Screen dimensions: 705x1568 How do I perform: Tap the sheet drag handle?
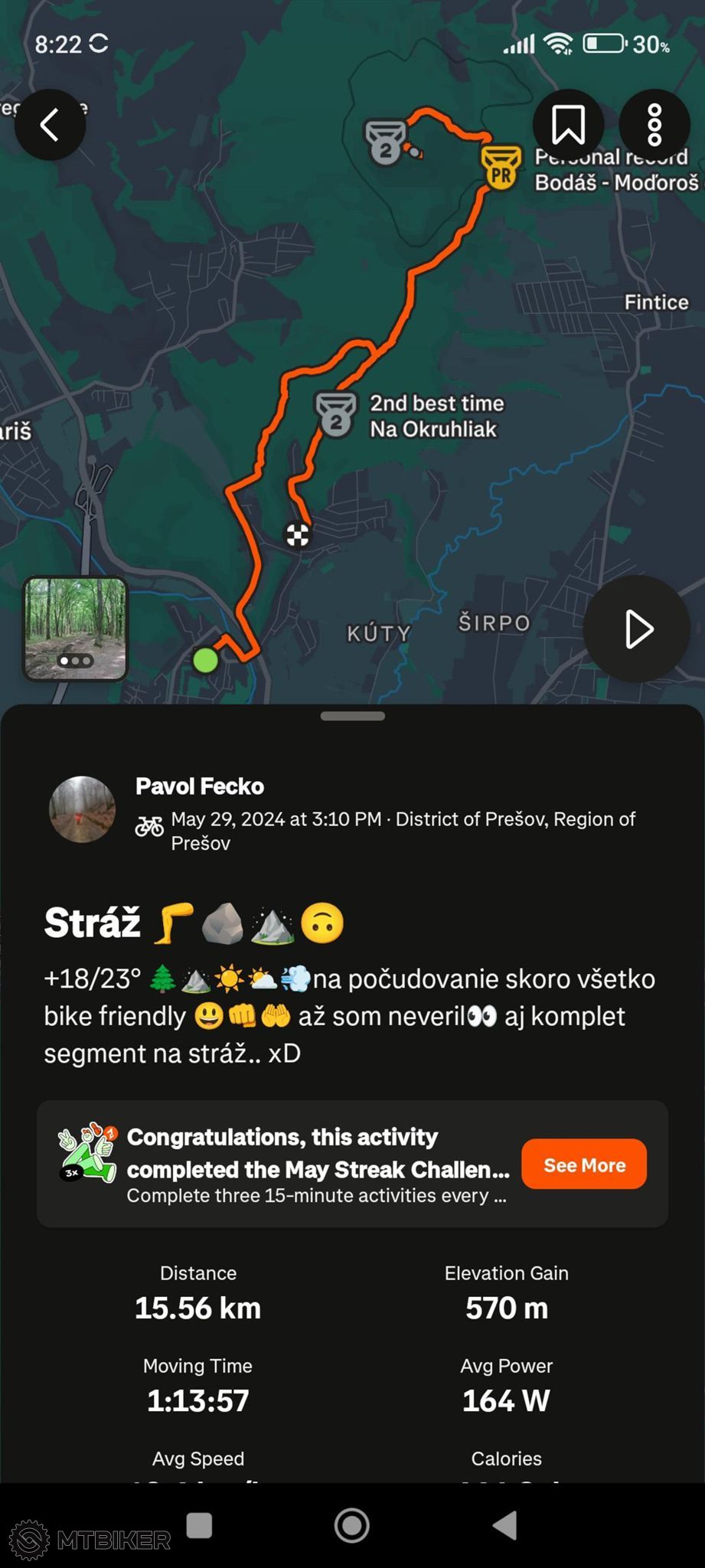(x=353, y=716)
